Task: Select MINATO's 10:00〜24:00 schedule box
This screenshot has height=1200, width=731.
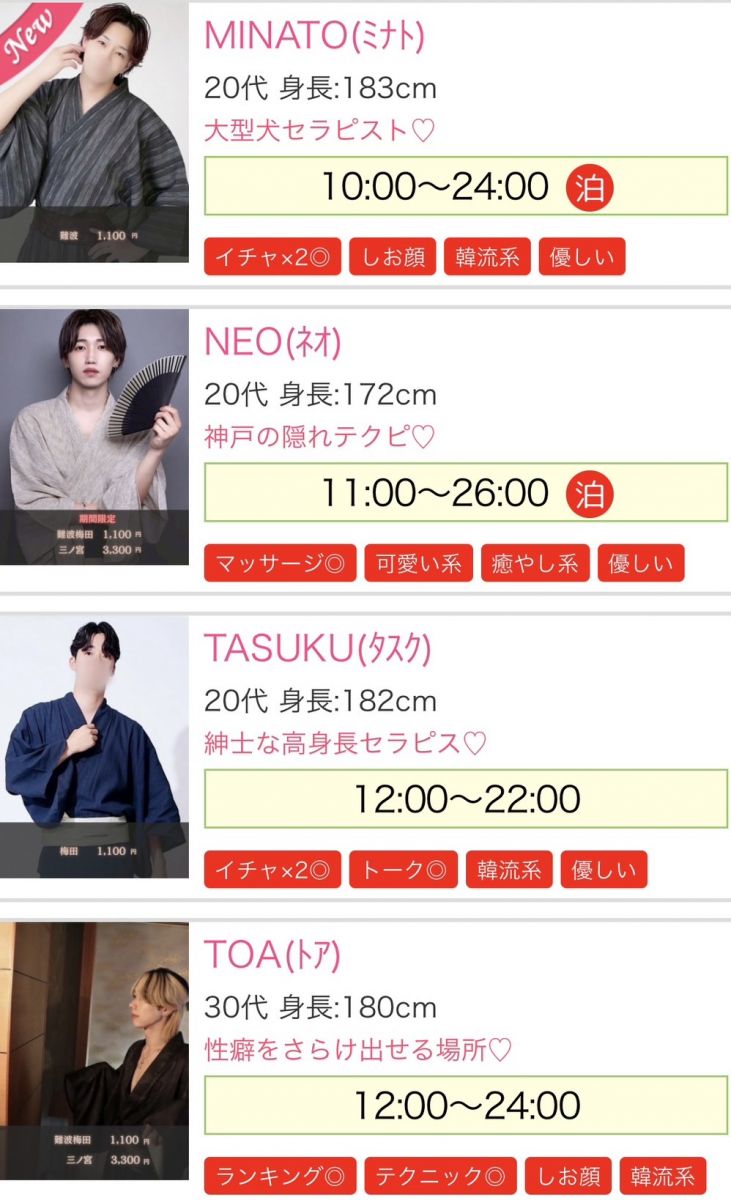Action: click(466, 186)
